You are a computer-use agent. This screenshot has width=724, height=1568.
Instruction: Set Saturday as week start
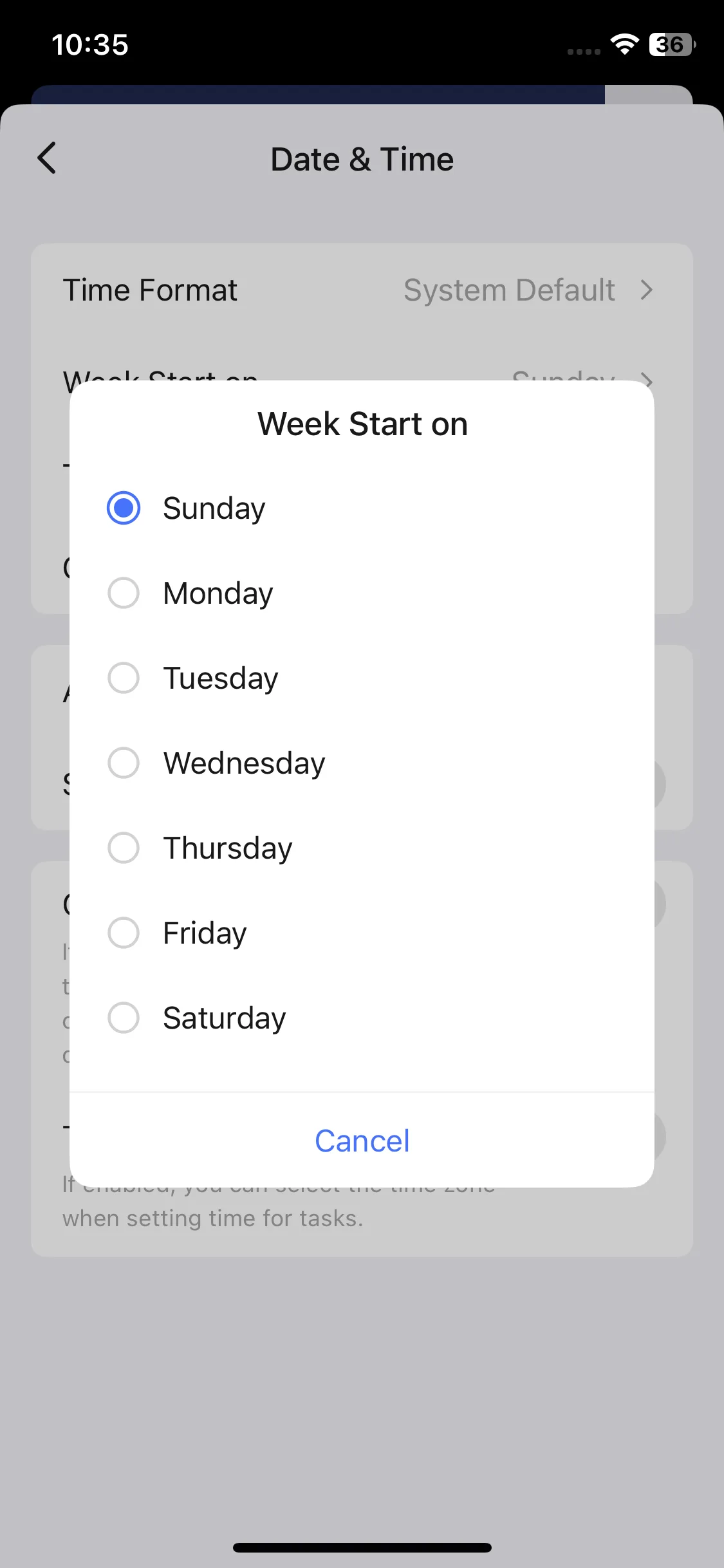[124, 1018]
